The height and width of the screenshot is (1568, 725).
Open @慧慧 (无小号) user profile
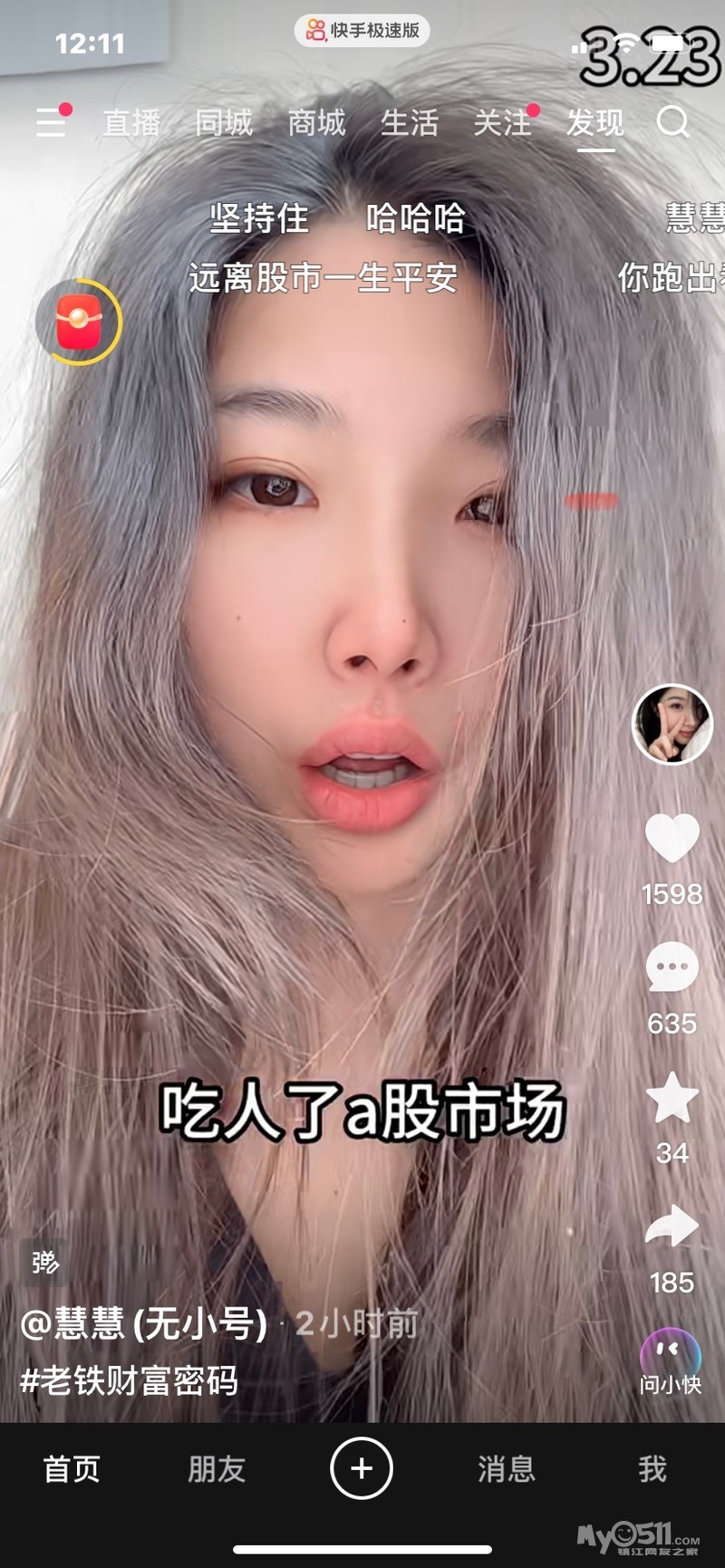coord(144,1323)
